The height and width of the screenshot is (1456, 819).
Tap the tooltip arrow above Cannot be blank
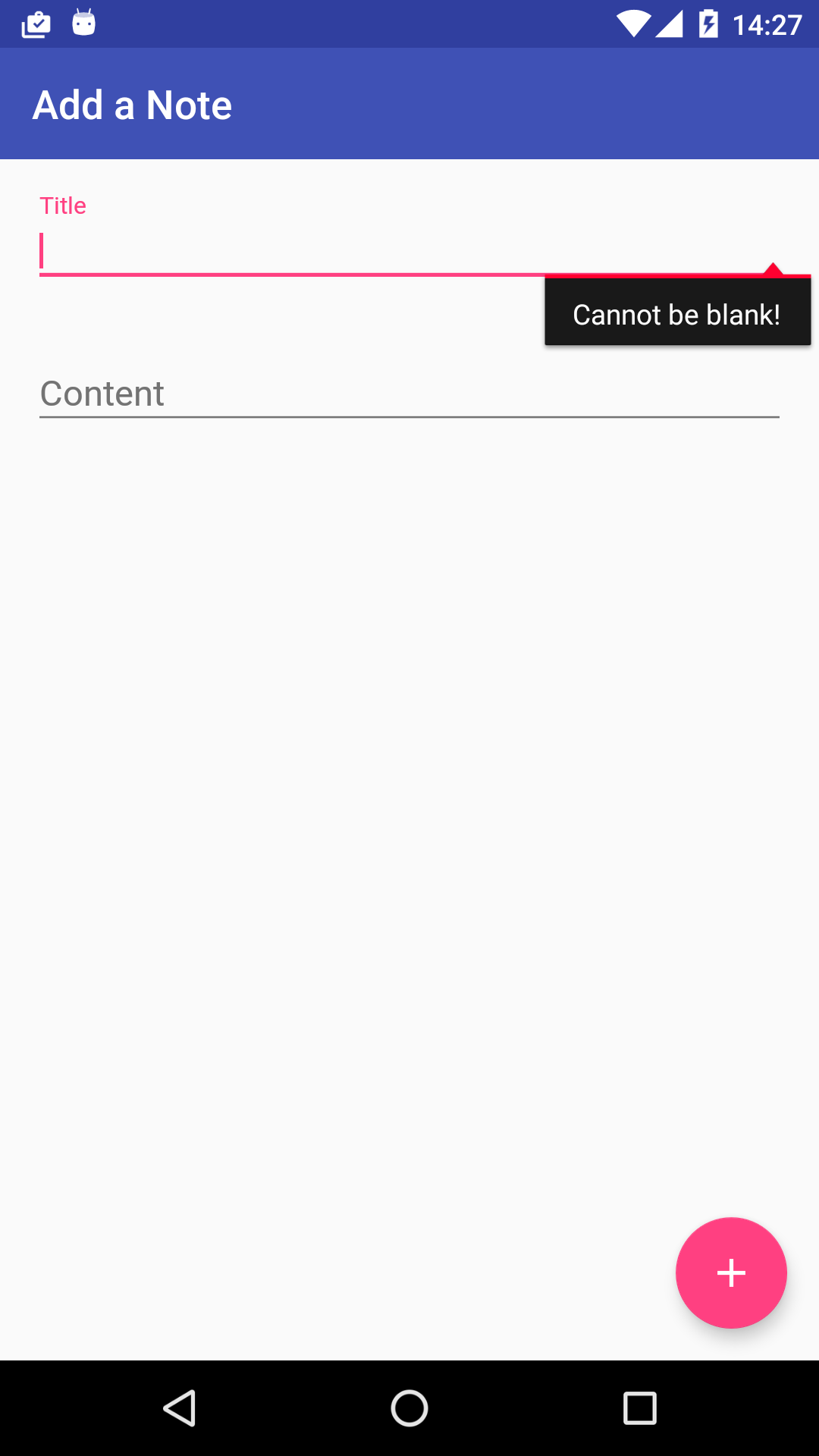pyautogui.click(x=773, y=269)
